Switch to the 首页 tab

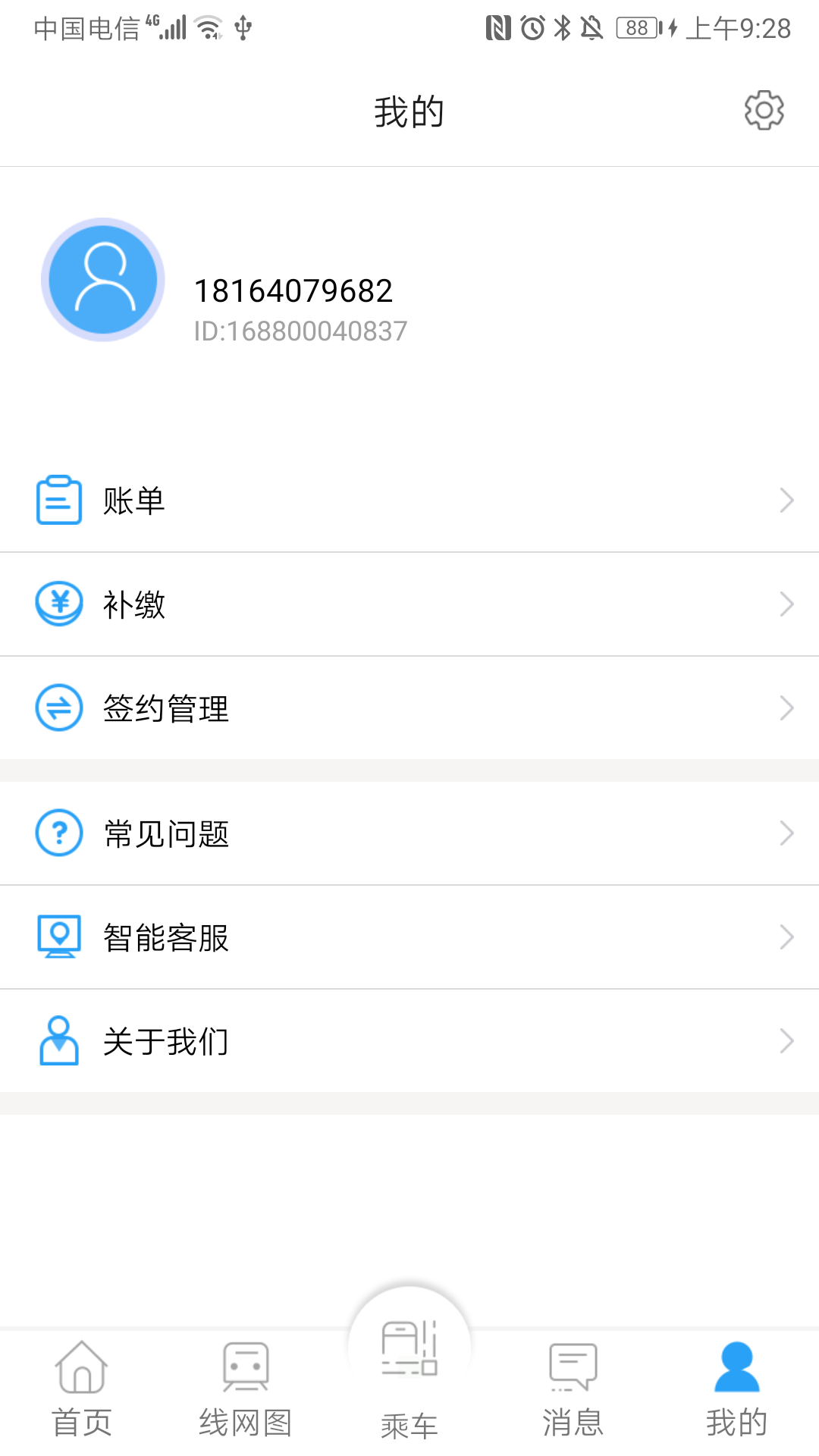click(82, 1389)
